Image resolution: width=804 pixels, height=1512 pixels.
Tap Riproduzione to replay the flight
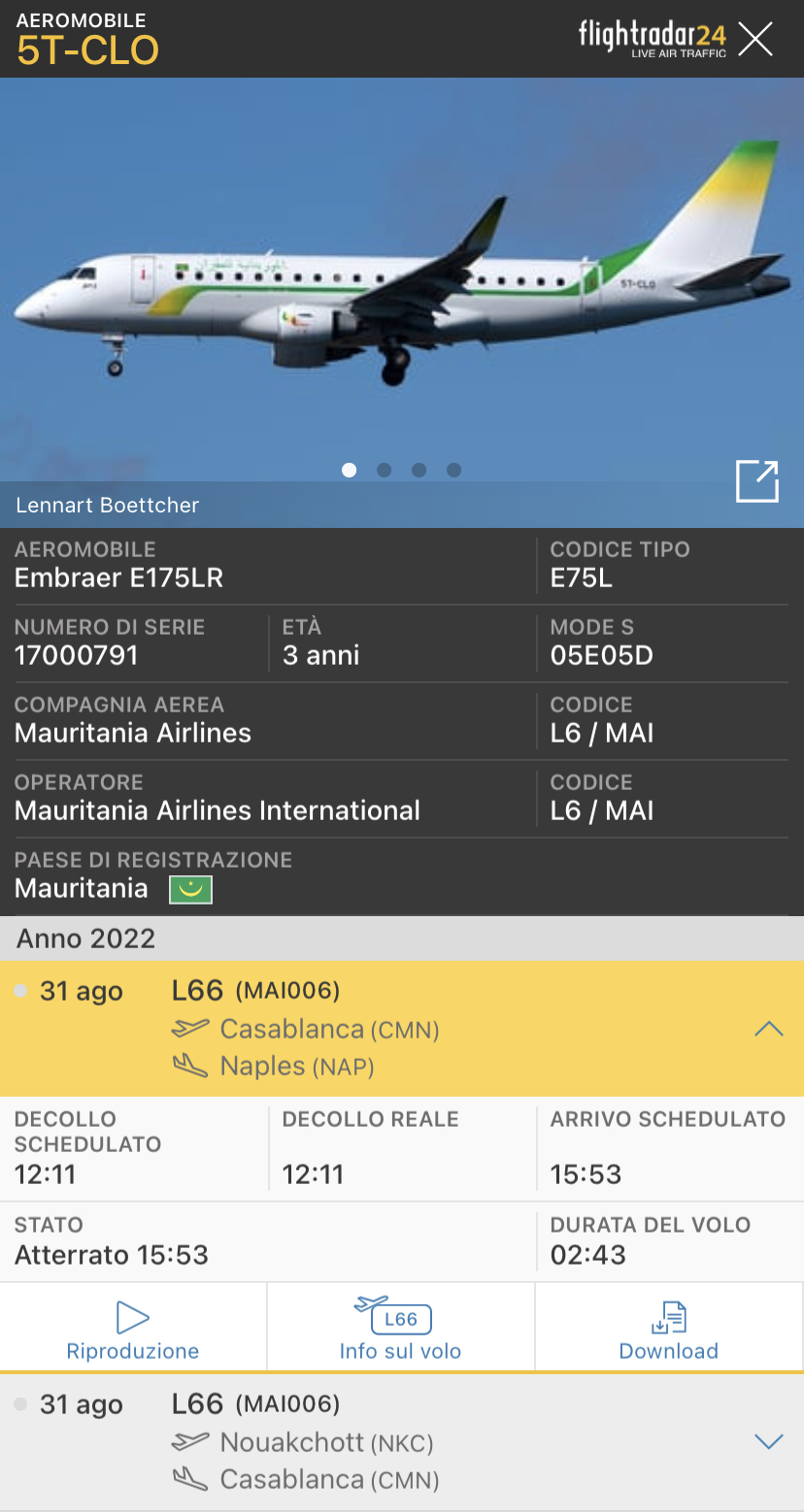pyautogui.click(x=133, y=1329)
